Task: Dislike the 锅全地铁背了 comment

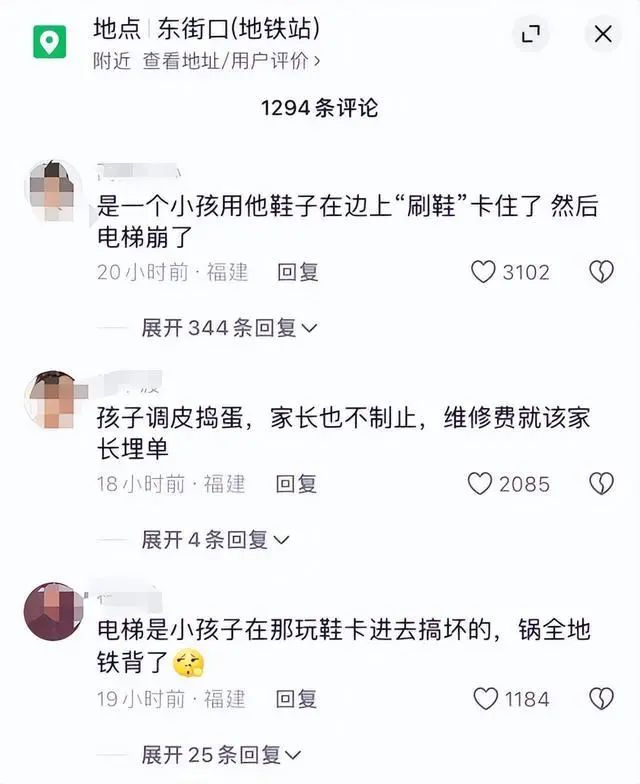Action: pos(600,698)
